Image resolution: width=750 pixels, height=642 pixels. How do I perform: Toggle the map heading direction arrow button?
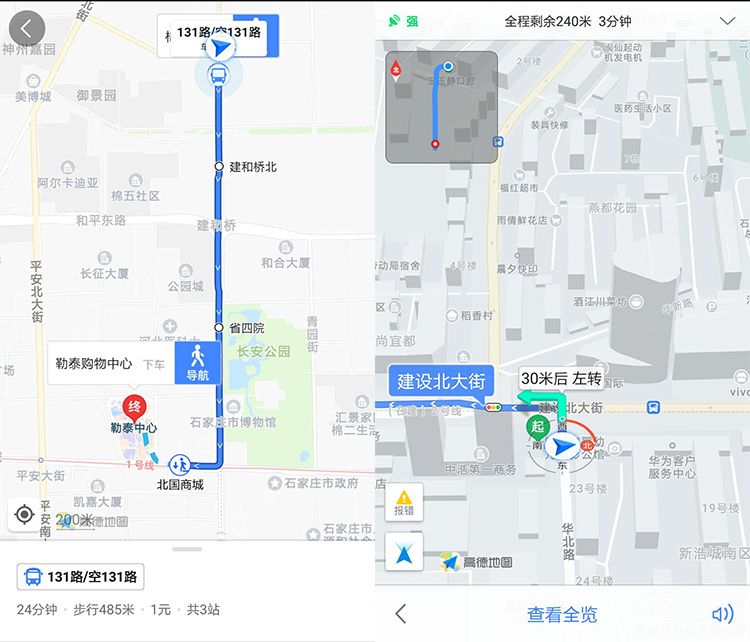coord(404,551)
